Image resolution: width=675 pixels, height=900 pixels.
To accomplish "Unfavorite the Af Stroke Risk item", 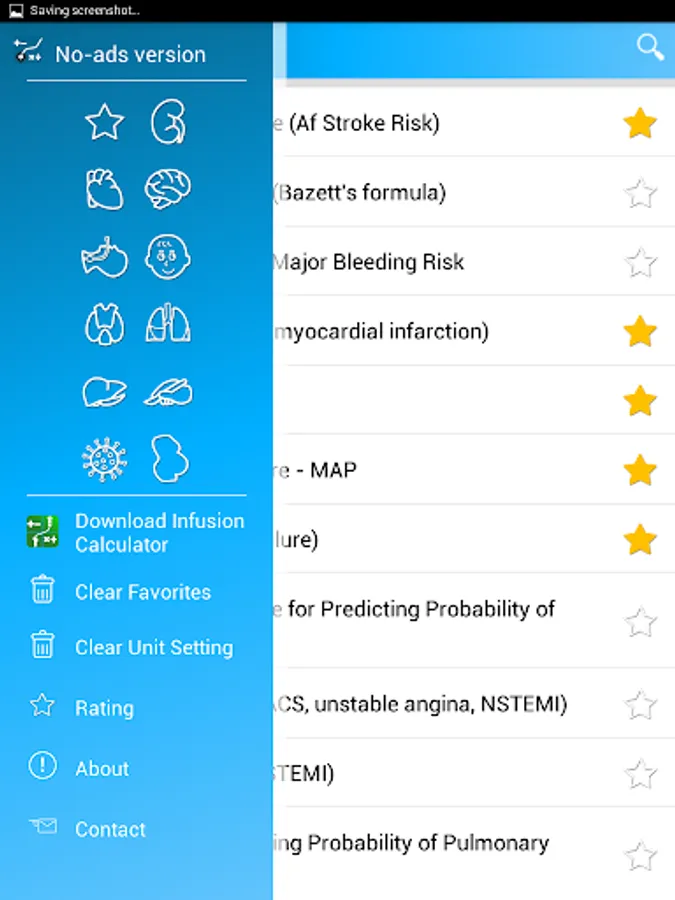I will pyautogui.click(x=640, y=124).
